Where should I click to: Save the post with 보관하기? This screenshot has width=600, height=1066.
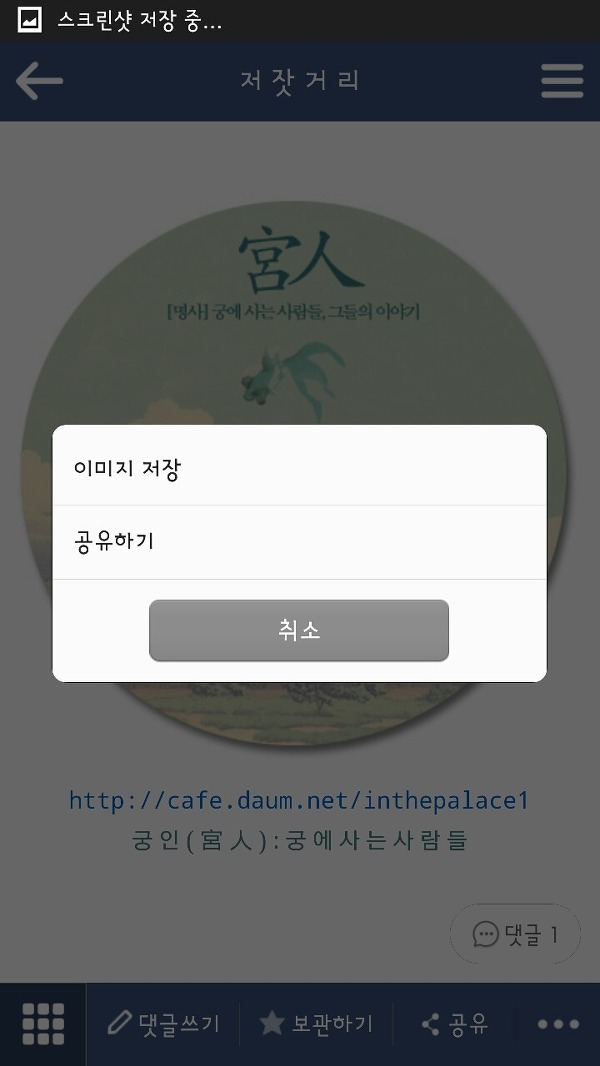click(x=316, y=1024)
